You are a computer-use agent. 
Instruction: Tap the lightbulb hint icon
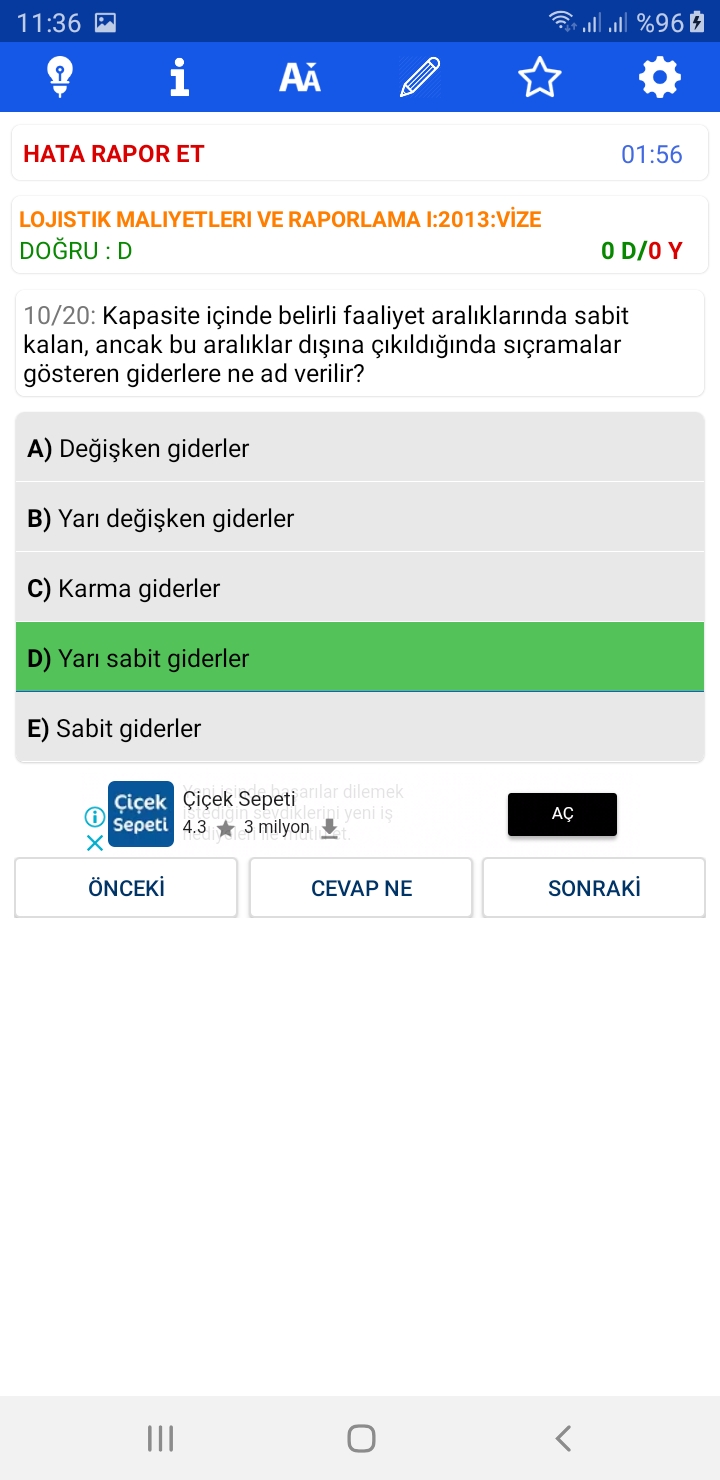pyautogui.click(x=60, y=77)
